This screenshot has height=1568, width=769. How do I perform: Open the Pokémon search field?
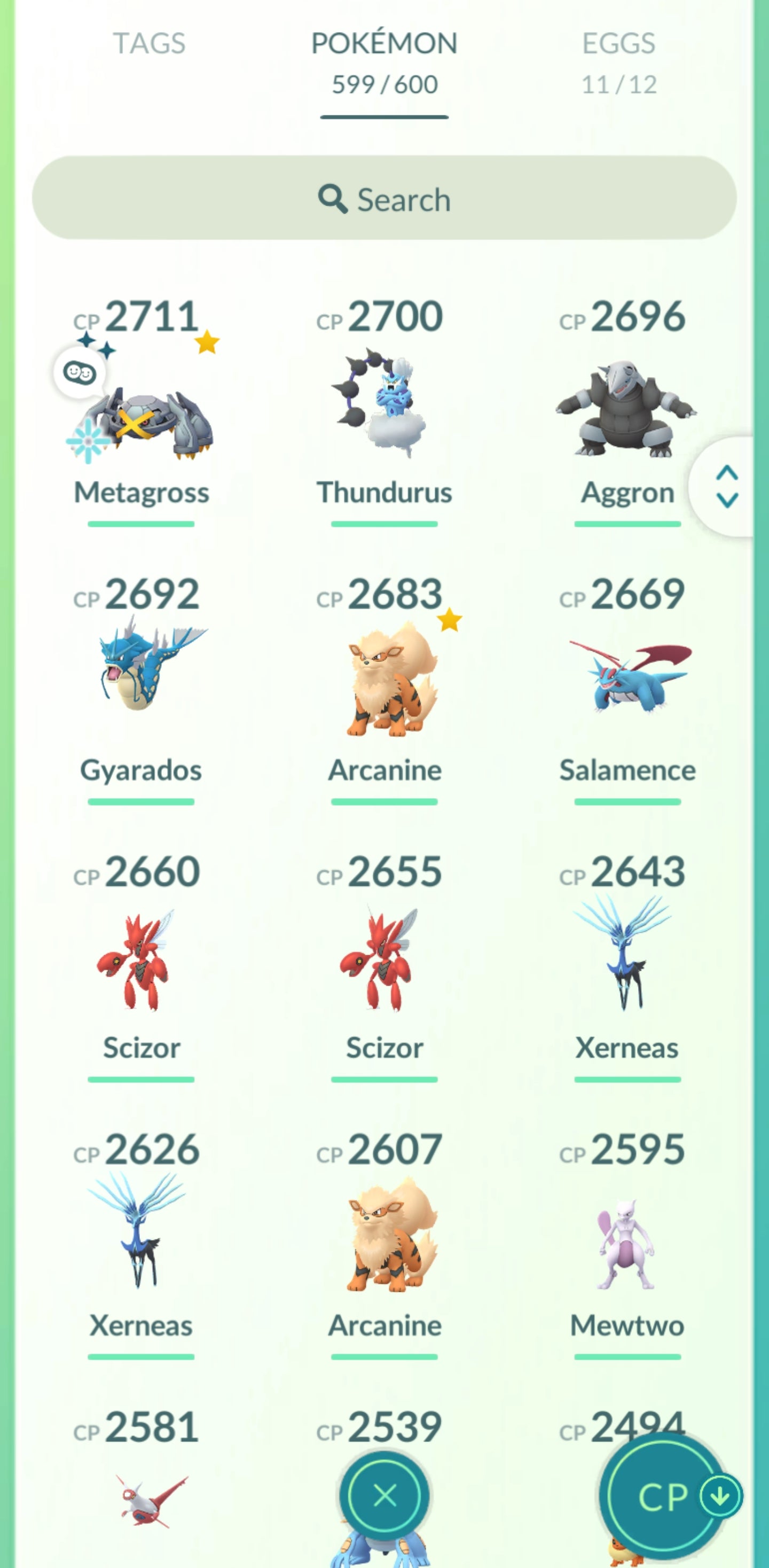tap(384, 198)
